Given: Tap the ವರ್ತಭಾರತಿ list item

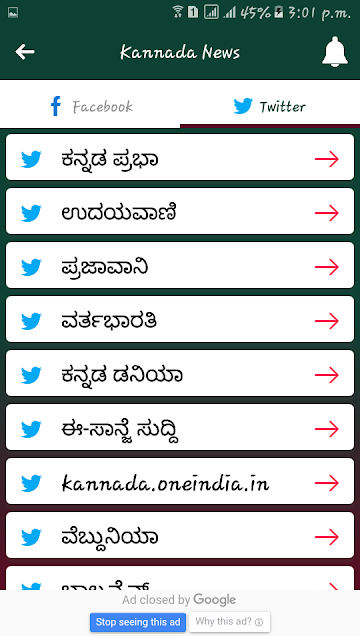Looking at the screenshot, I should pos(180,319).
